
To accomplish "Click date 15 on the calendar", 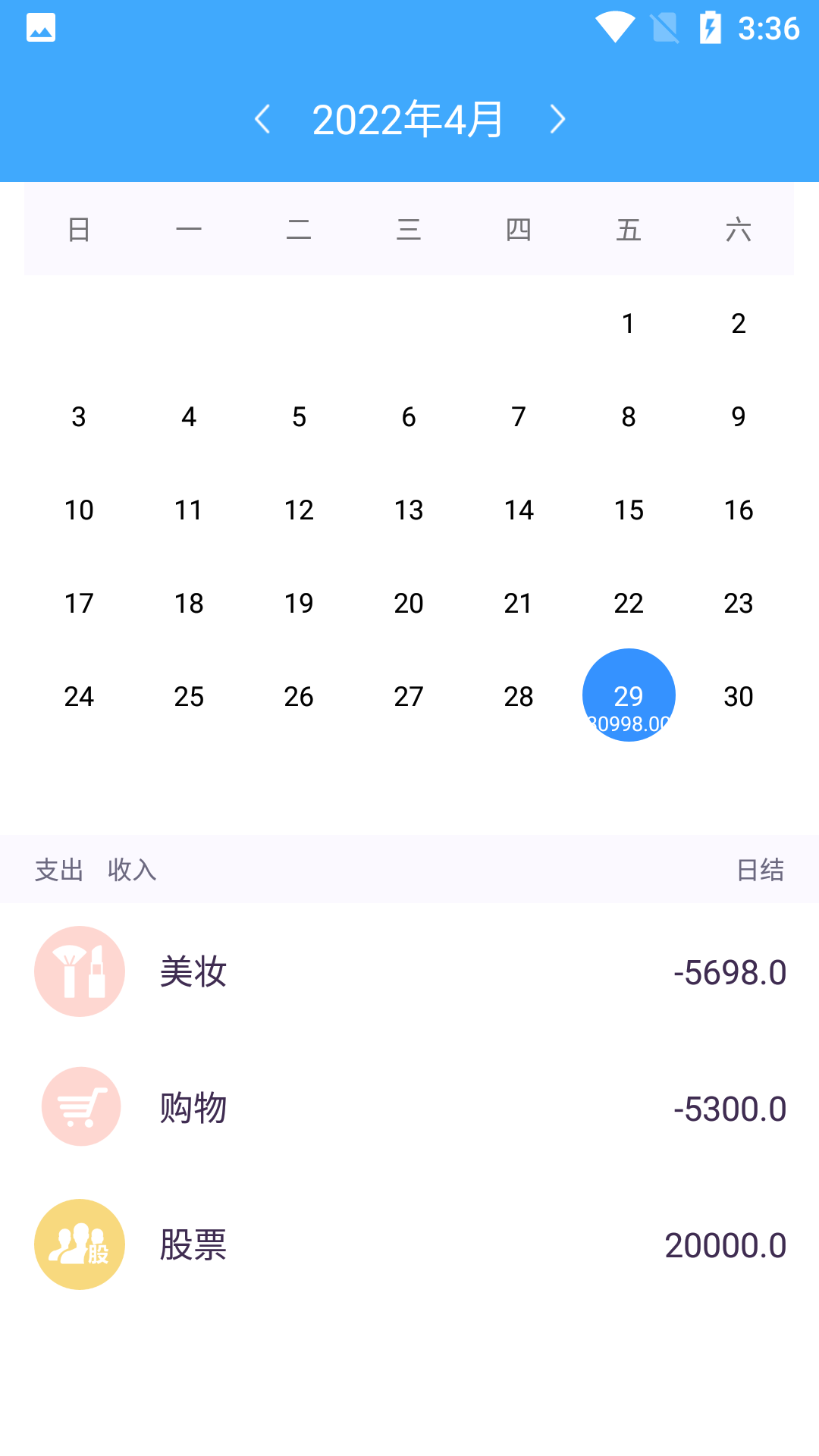I will click(628, 510).
